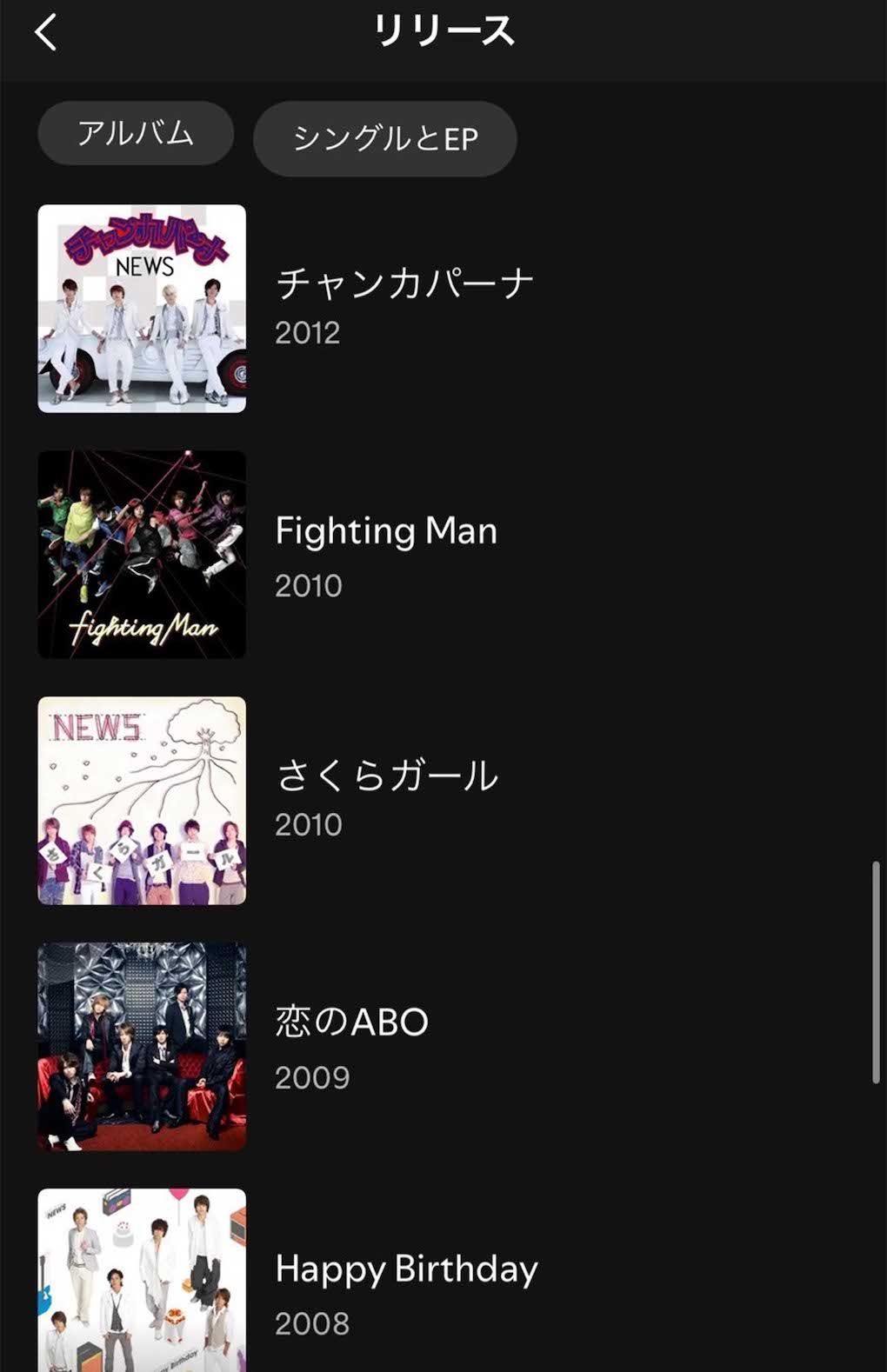Image resolution: width=887 pixels, height=1372 pixels.
Task: Tap the back chevron at top left
Action: (44, 32)
